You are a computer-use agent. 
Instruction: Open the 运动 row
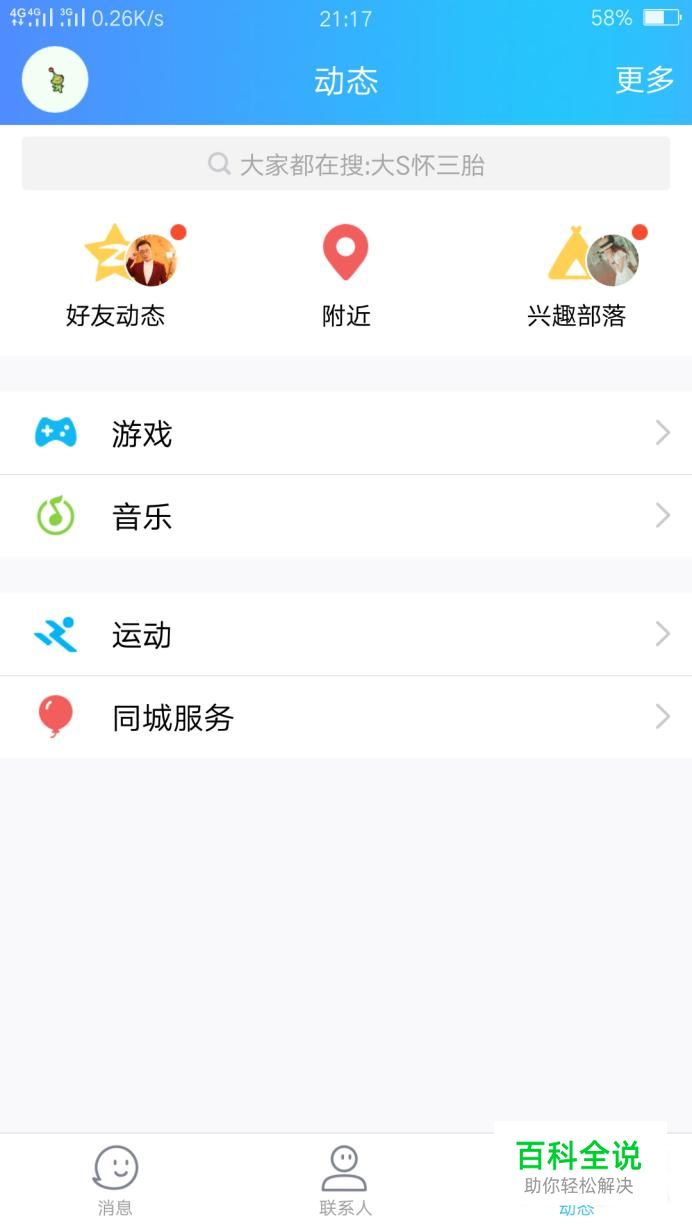click(x=346, y=634)
